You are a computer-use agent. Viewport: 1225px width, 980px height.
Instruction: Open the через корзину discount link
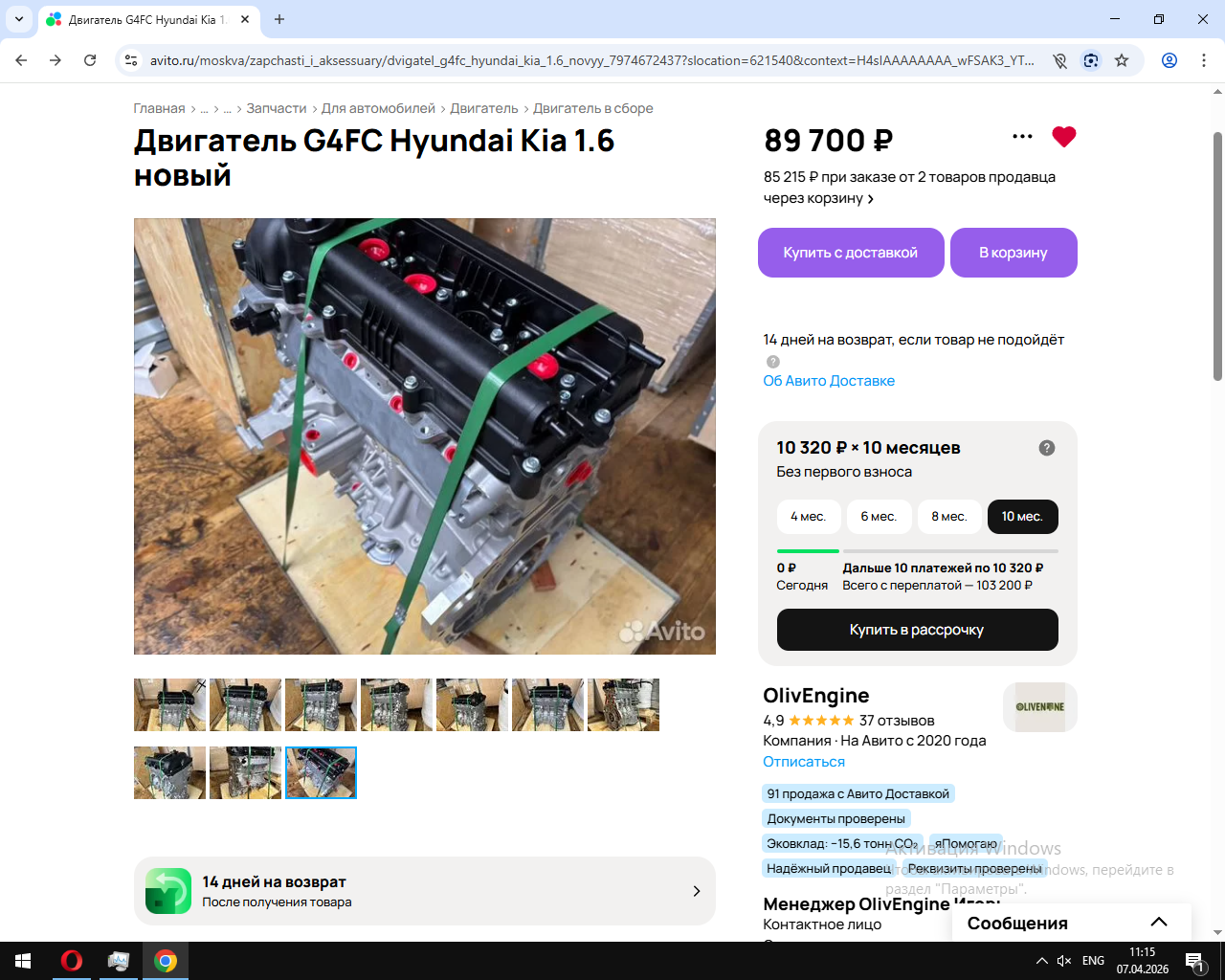818,199
